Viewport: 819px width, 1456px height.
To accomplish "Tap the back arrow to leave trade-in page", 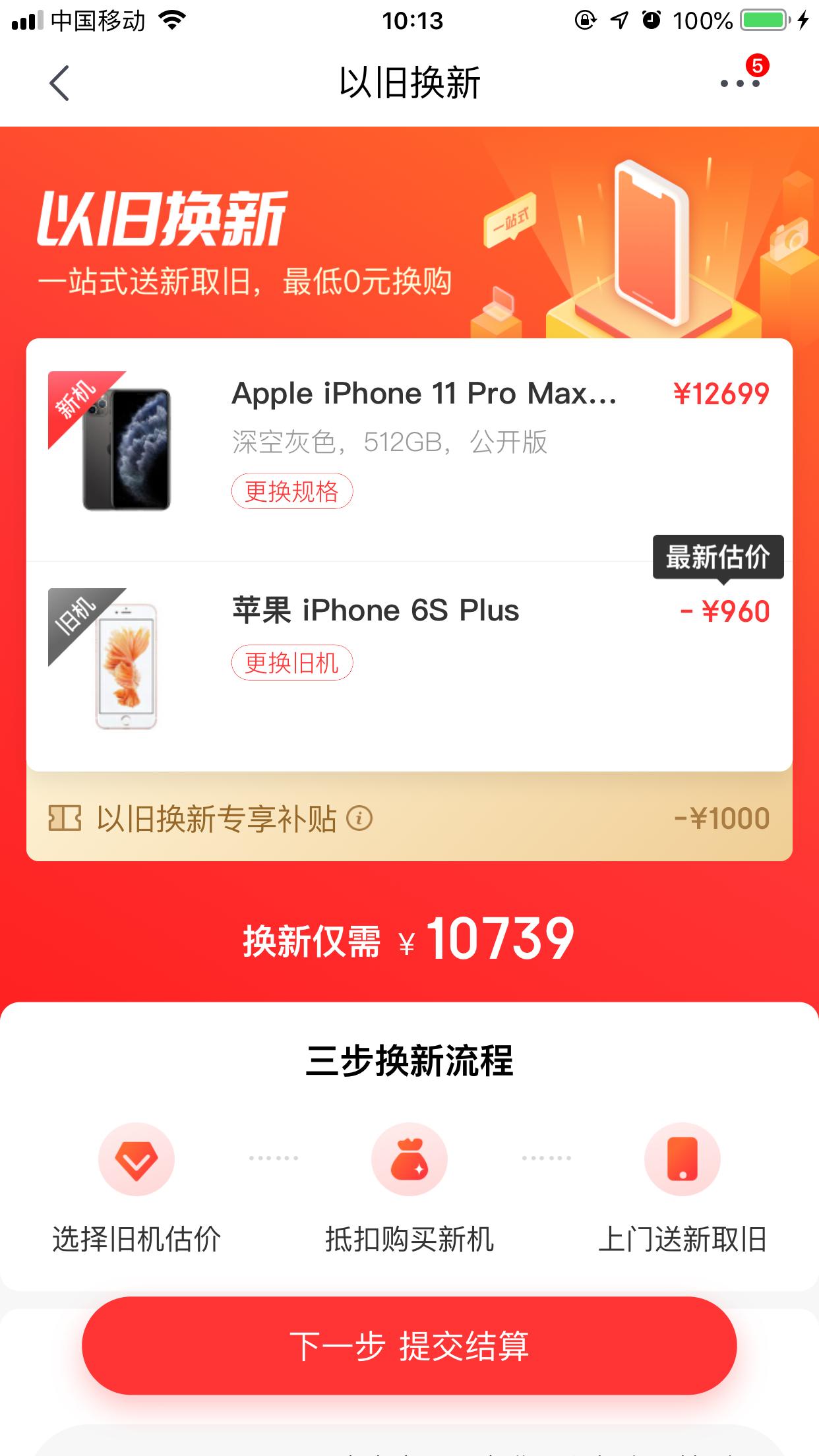I will 59,84.
